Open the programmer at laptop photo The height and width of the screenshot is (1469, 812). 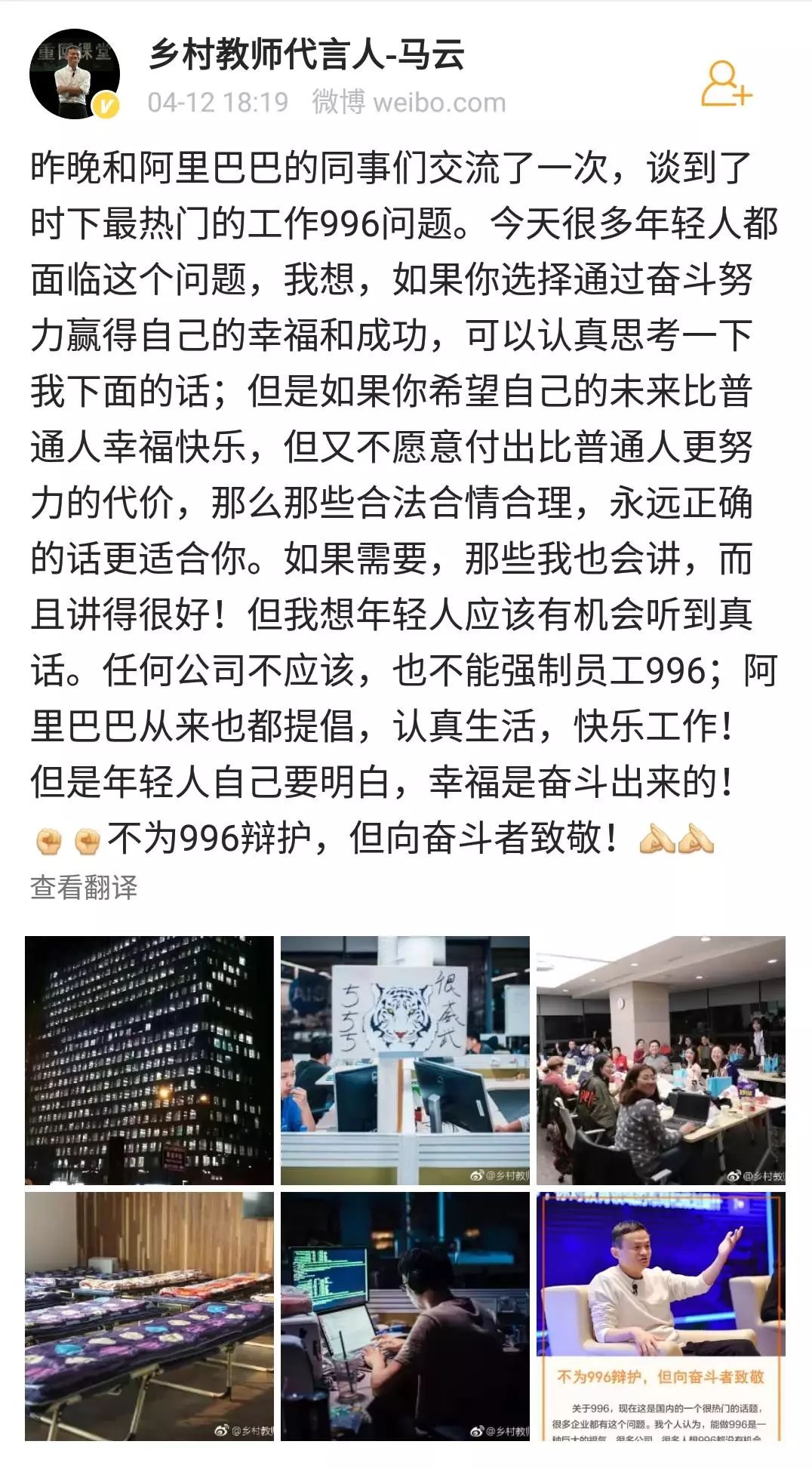tap(405, 1316)
